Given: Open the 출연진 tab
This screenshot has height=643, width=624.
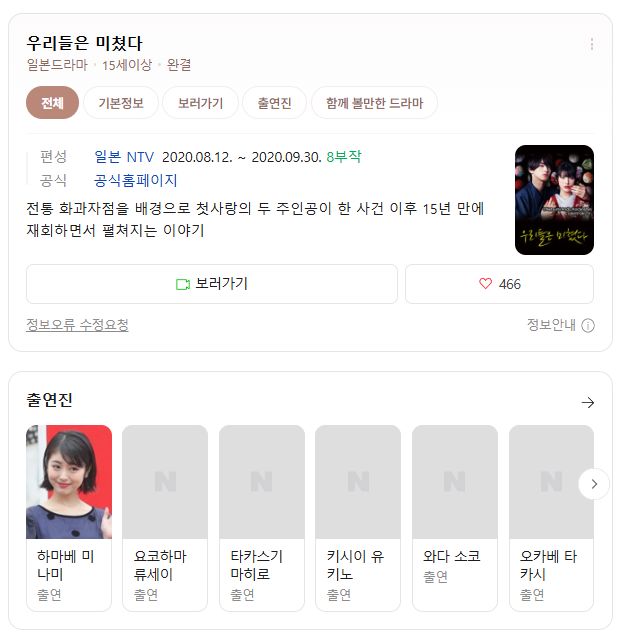Looking at the screenshot, I should [274, 103].
